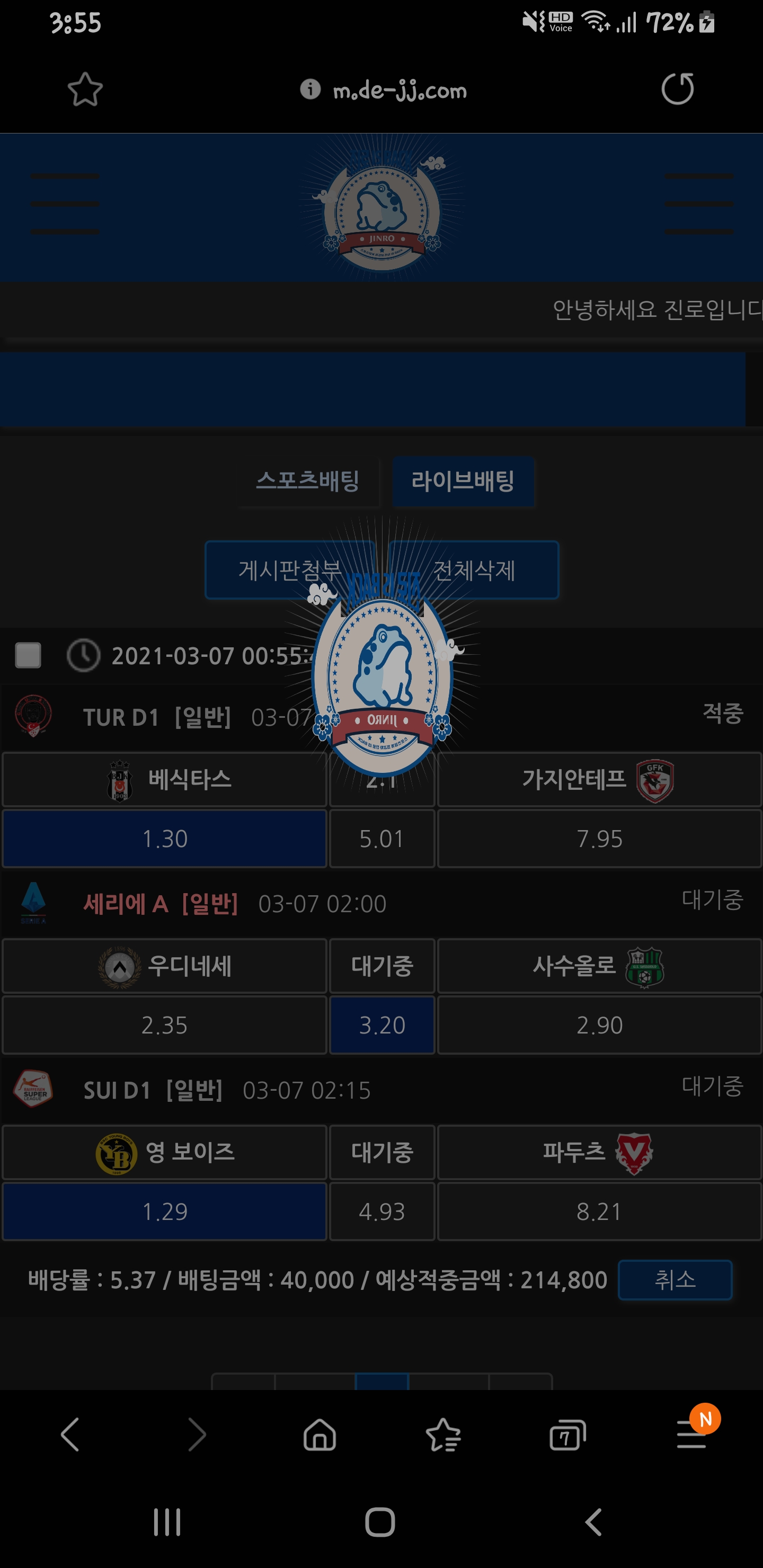The width and height of the screenshot is (763, 1568).
Task: Check the box beside the 2021-03-07 bet
Action: coord(28,656)
